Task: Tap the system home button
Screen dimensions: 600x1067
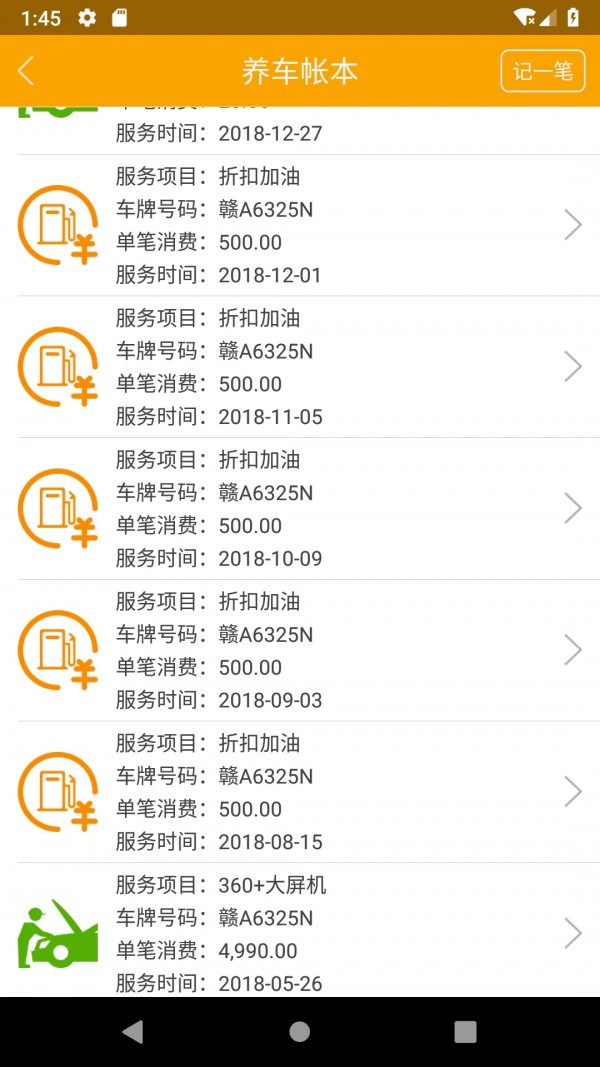Action: [x=299, y=1032]
